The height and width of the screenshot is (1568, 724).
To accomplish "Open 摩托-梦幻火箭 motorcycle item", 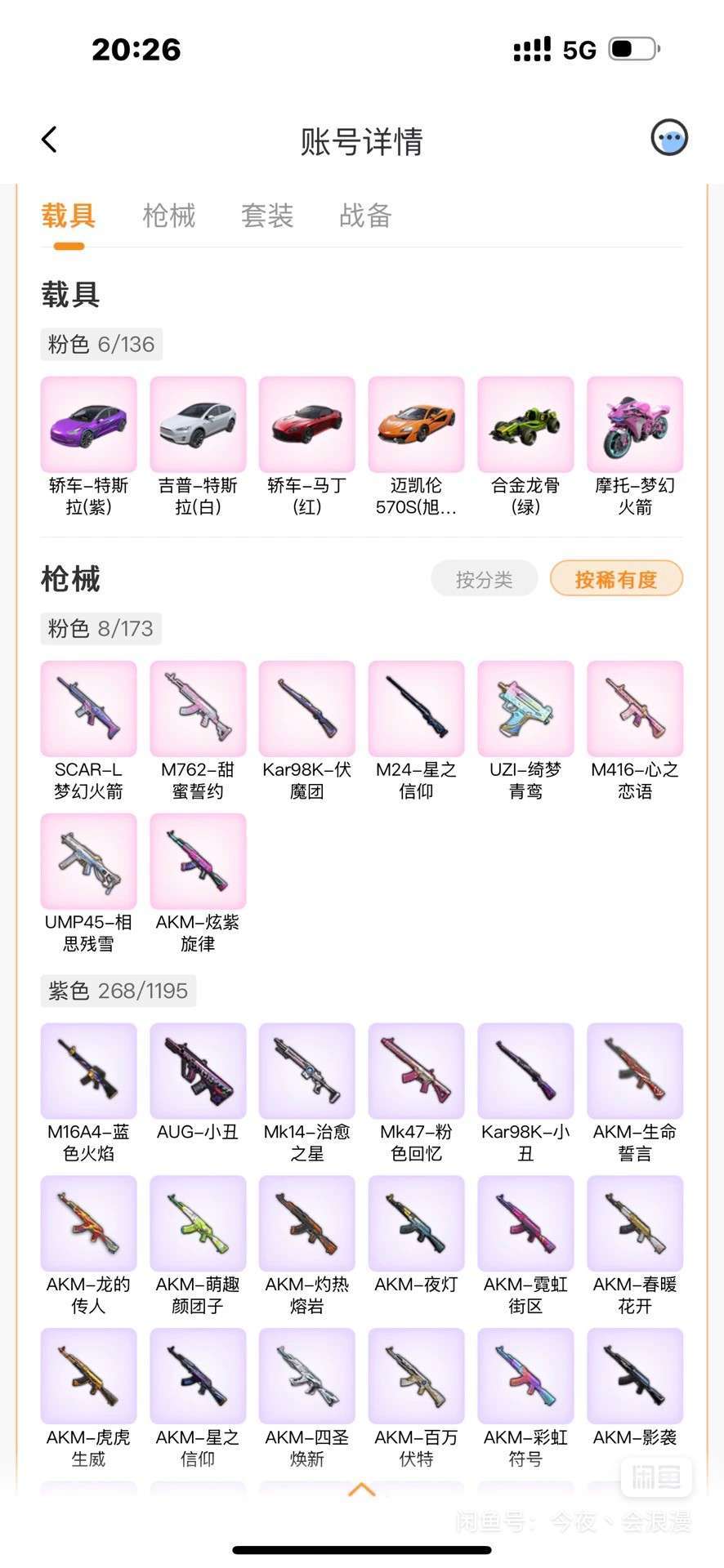I will pyautogui.click(x=635, y=447).
